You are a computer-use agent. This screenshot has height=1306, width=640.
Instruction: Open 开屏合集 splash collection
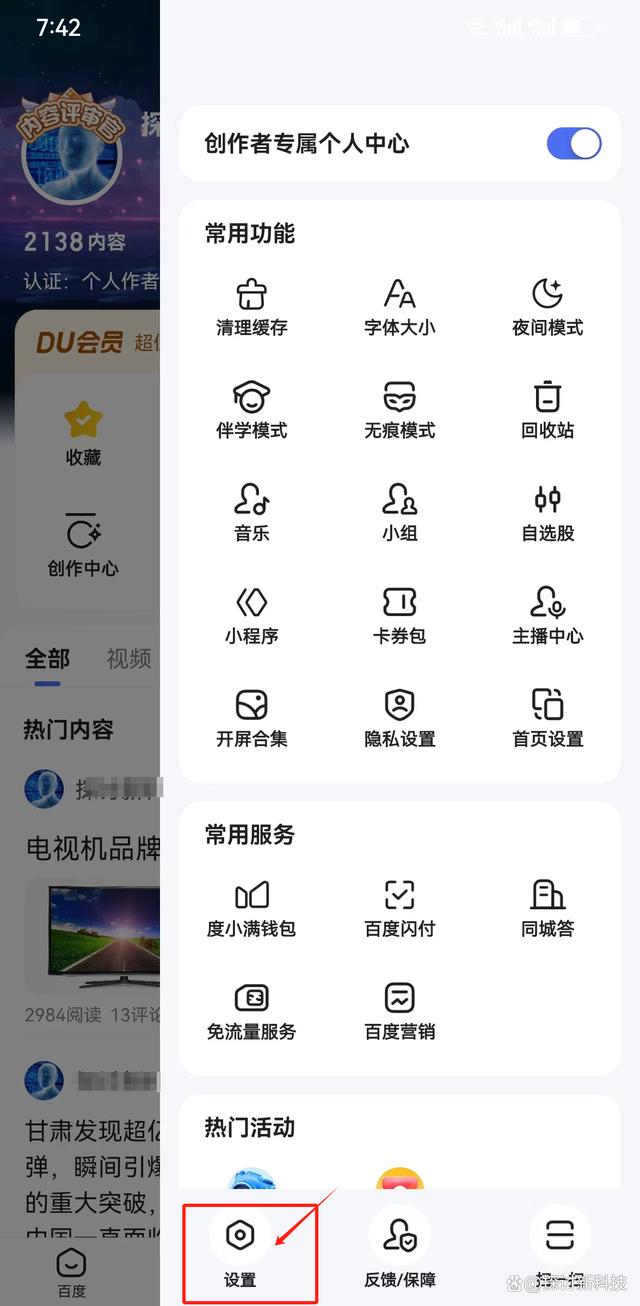(x=252, y=719)
